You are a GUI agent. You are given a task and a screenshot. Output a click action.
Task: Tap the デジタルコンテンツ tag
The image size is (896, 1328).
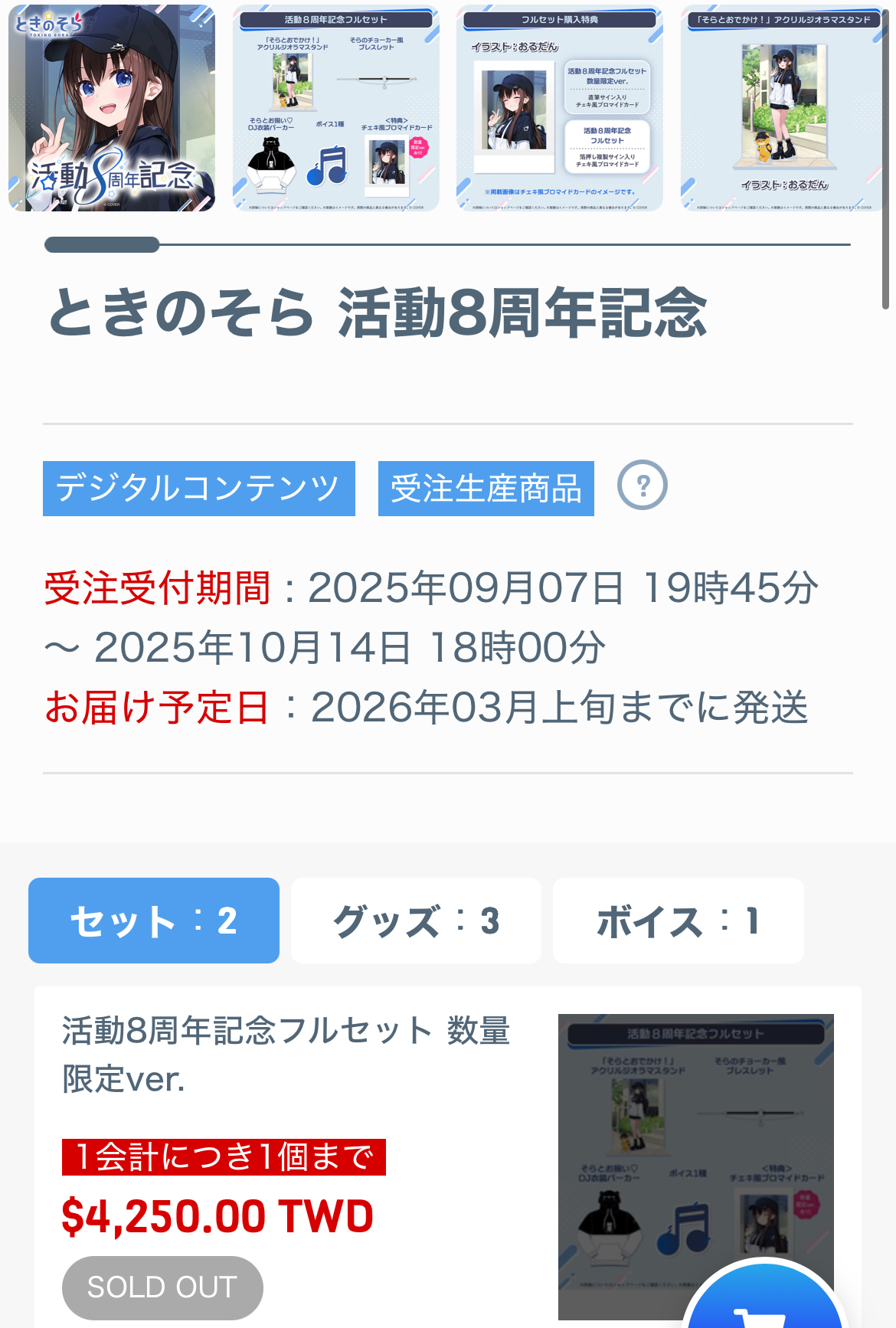click(x=199, y=489)
